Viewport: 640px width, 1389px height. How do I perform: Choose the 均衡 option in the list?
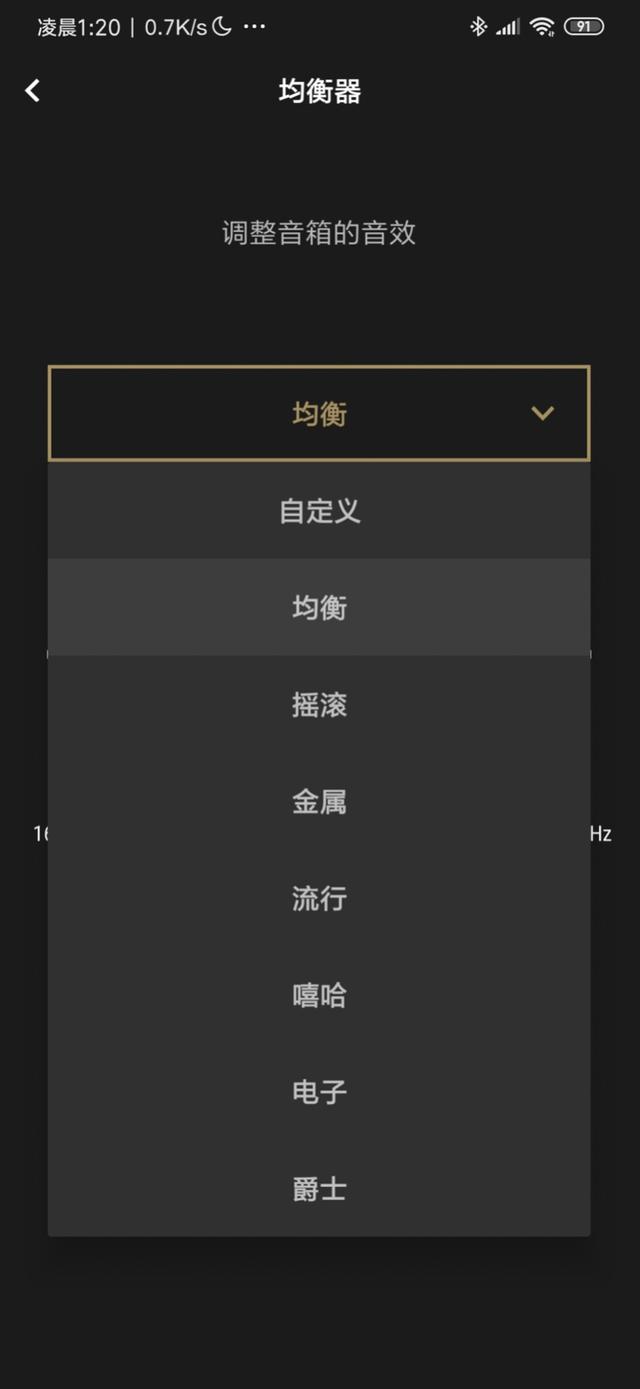[x=319, y=607]
